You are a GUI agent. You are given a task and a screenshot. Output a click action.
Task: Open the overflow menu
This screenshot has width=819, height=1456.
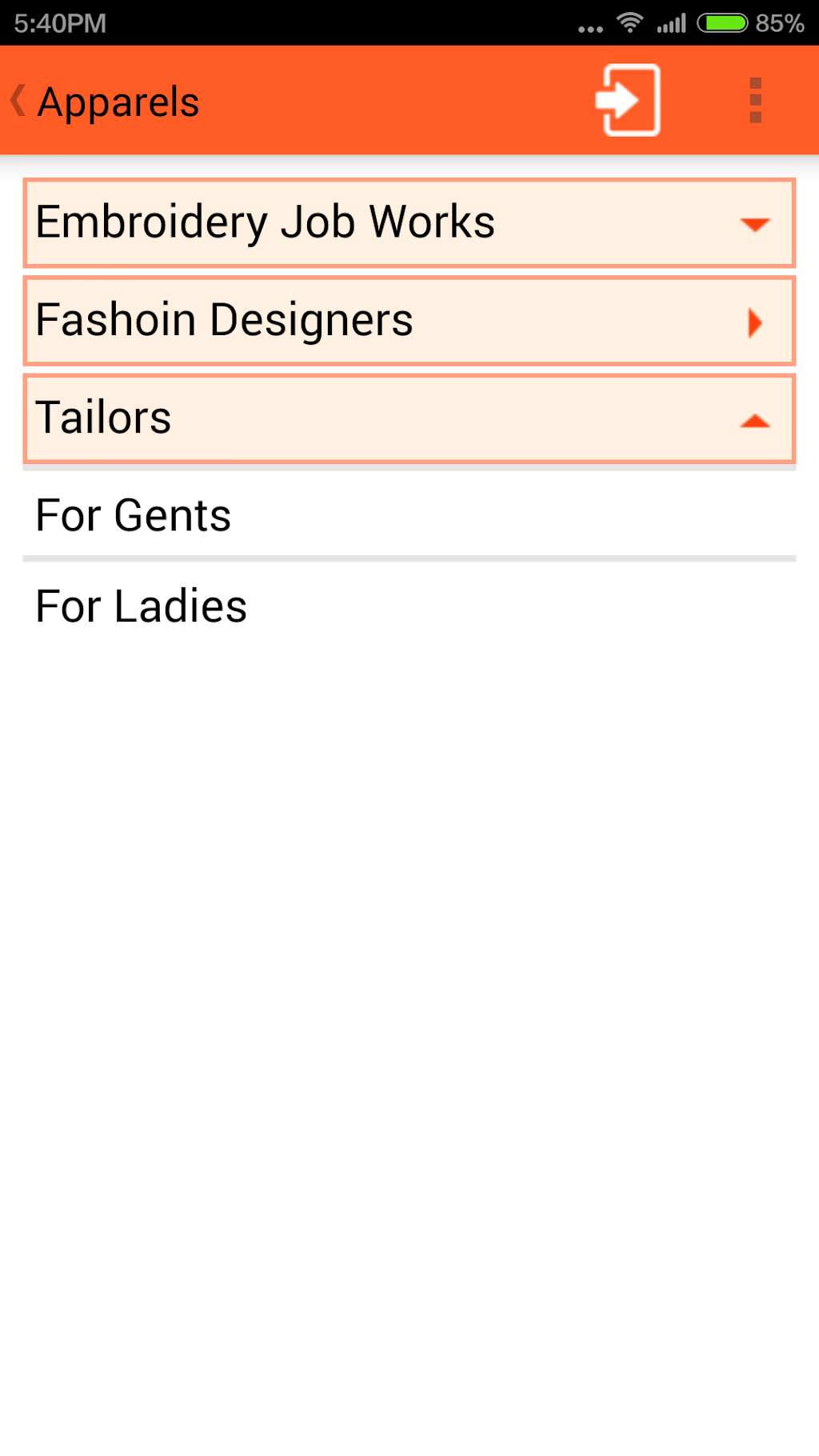pos(755,101)
